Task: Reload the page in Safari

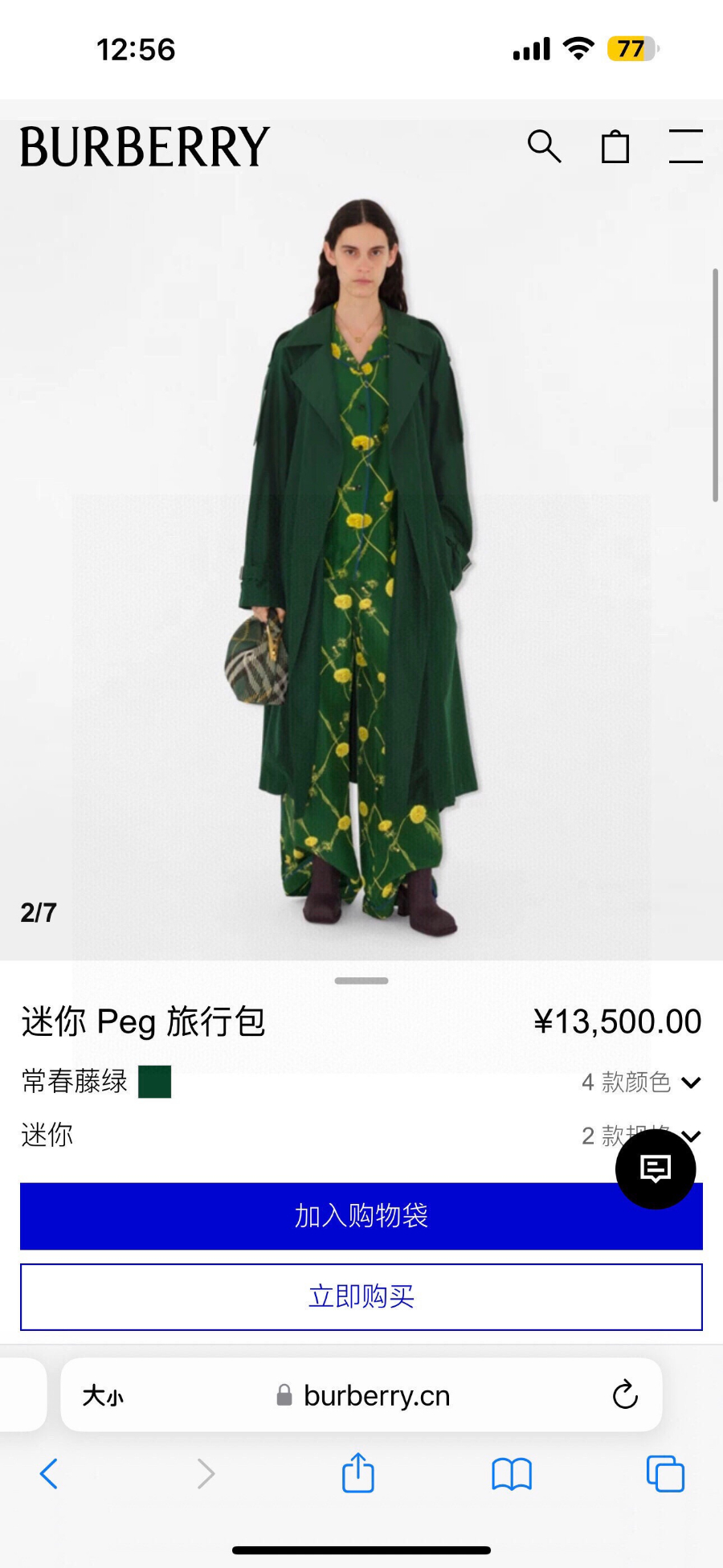Action: click(625, 1395)
